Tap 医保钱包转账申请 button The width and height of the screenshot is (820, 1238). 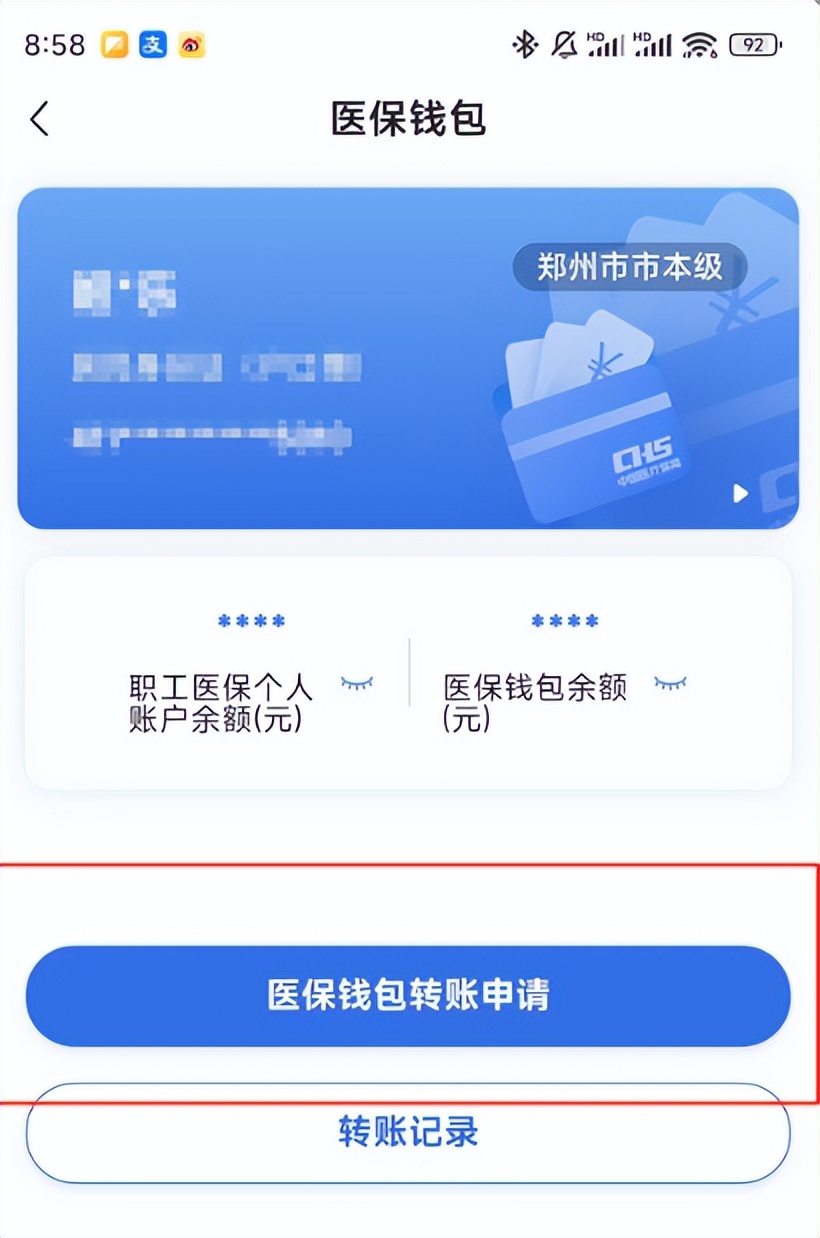click(408, 996)
